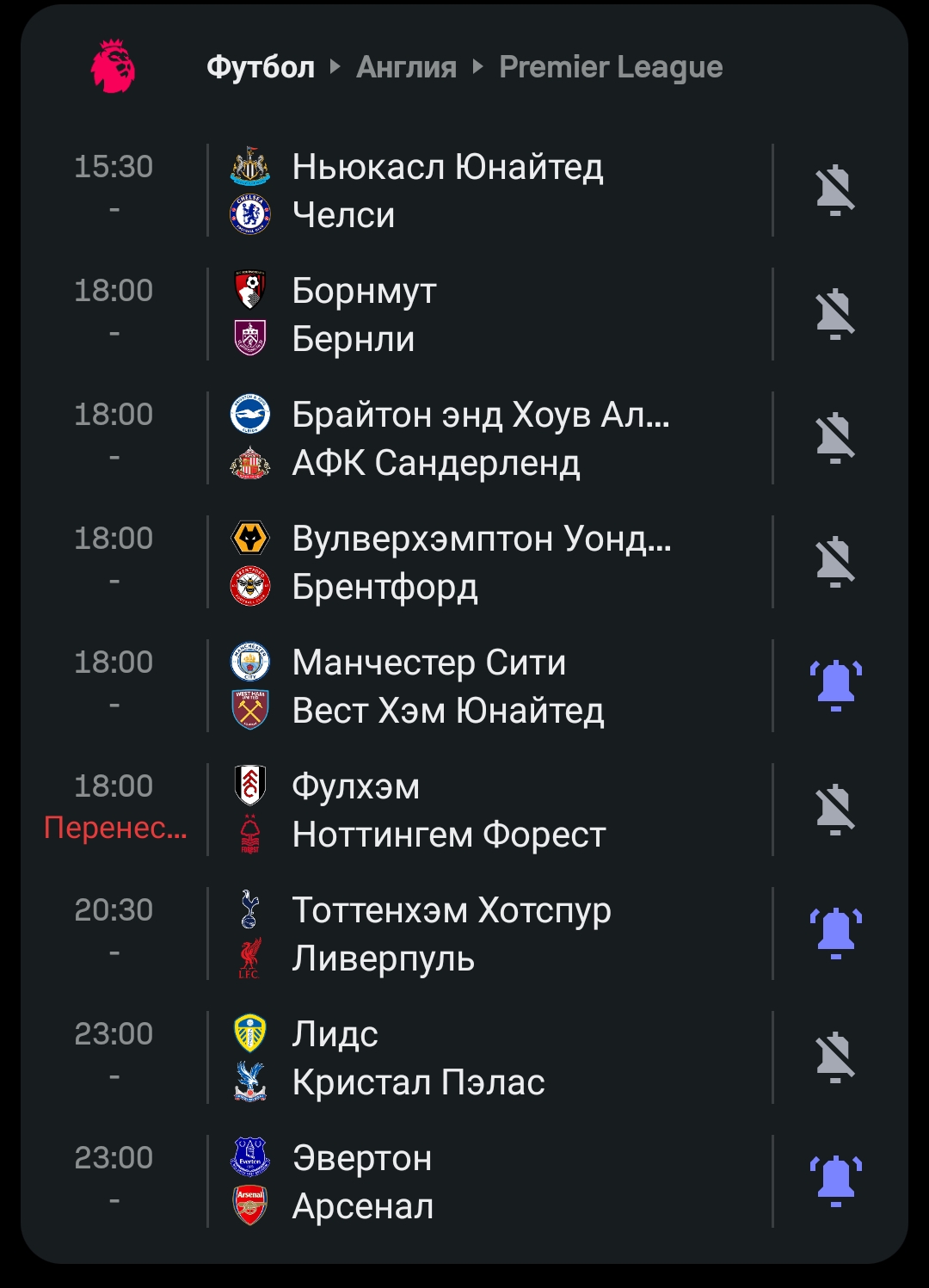
Task: Enable notifications for Борнмут vs Бернли
Action: (x=834, y=314)
